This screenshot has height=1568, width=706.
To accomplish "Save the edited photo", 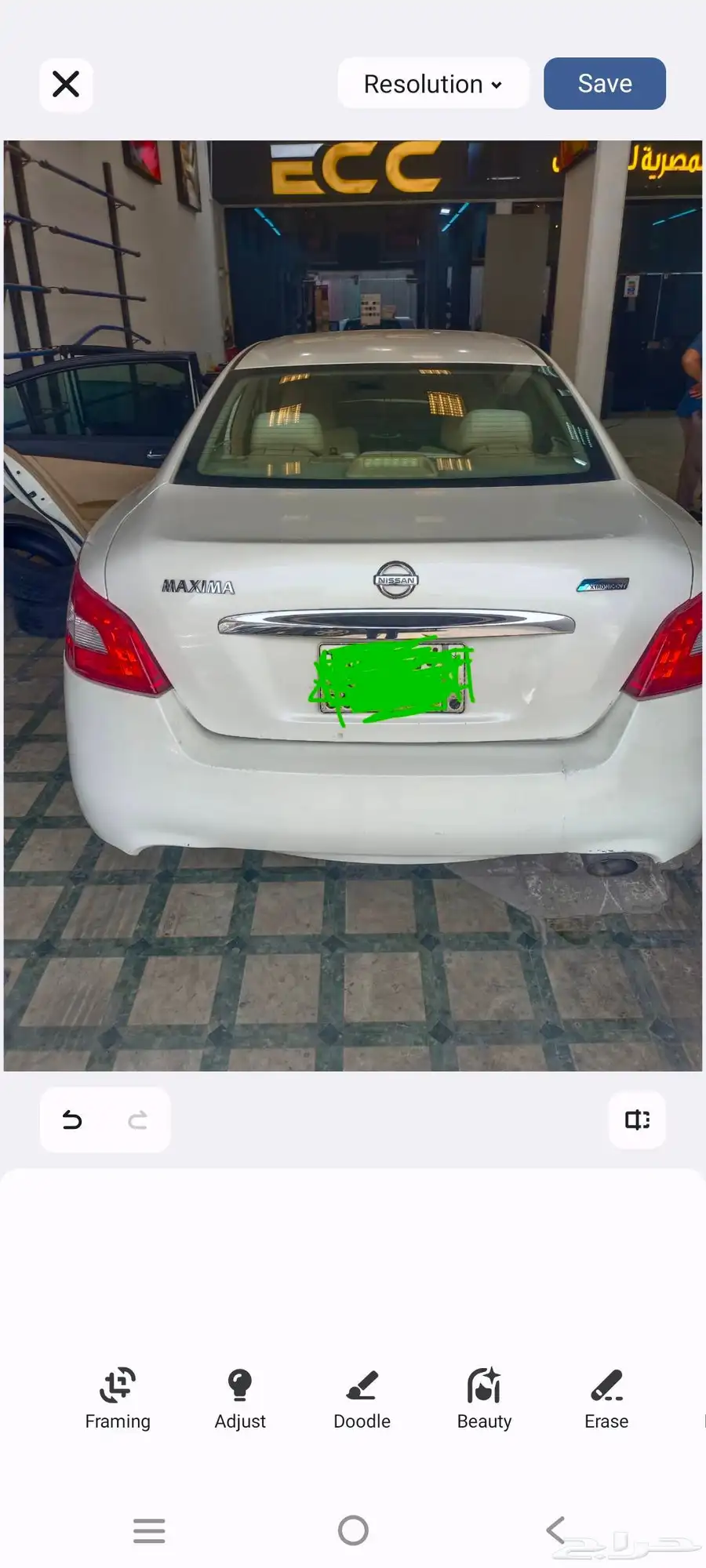I will pos(604,84).
